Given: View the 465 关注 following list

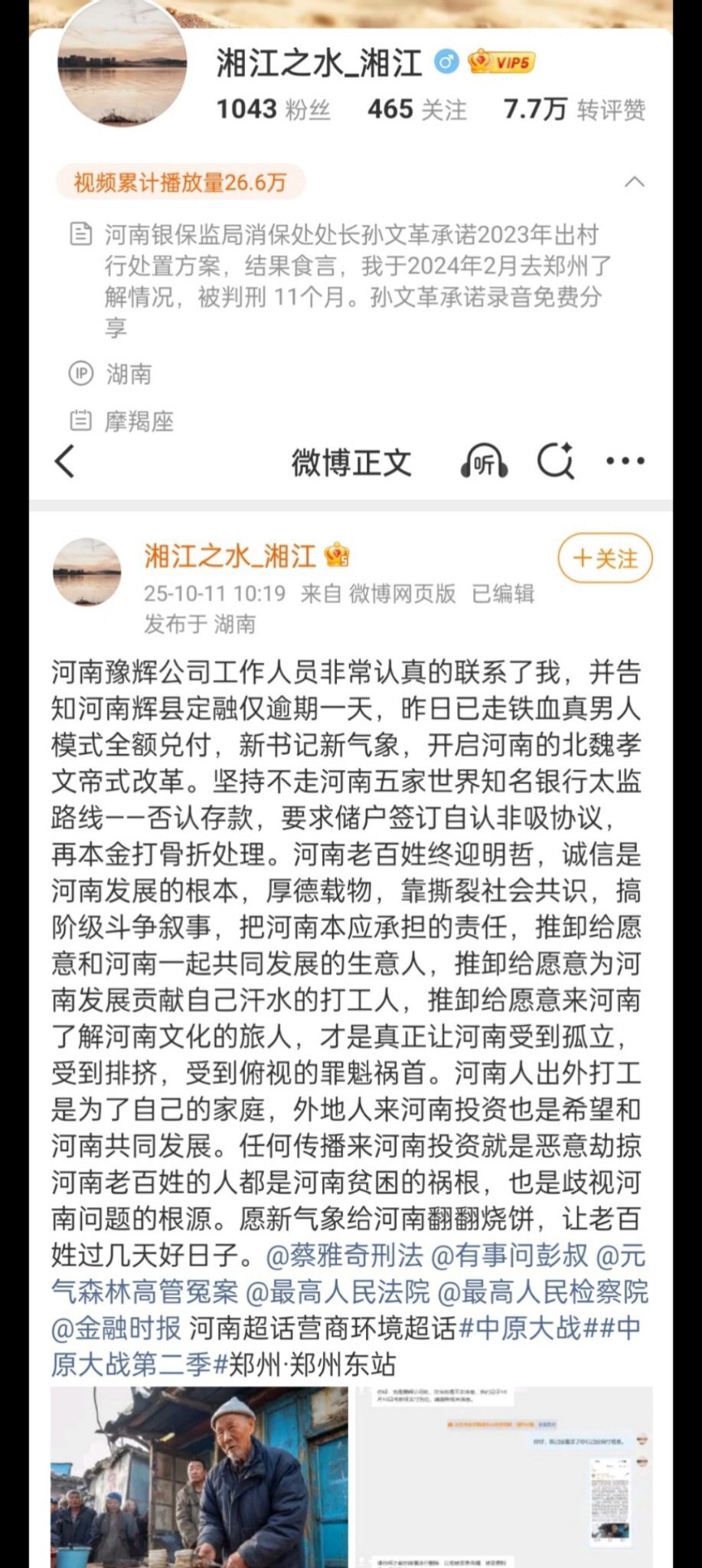Looking at the screenshot, I should click(x=417, y=109).
